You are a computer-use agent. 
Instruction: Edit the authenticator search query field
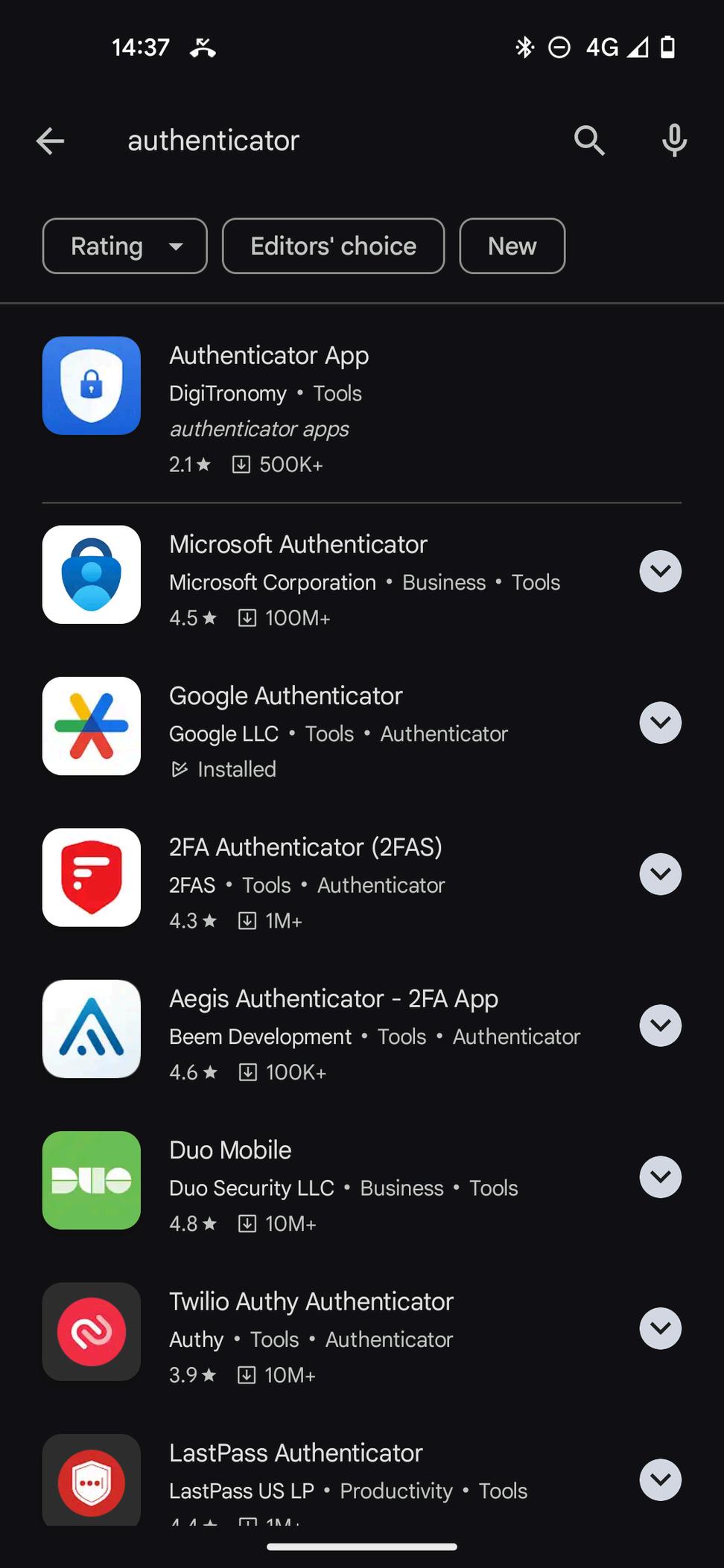(x=328, y=141)
